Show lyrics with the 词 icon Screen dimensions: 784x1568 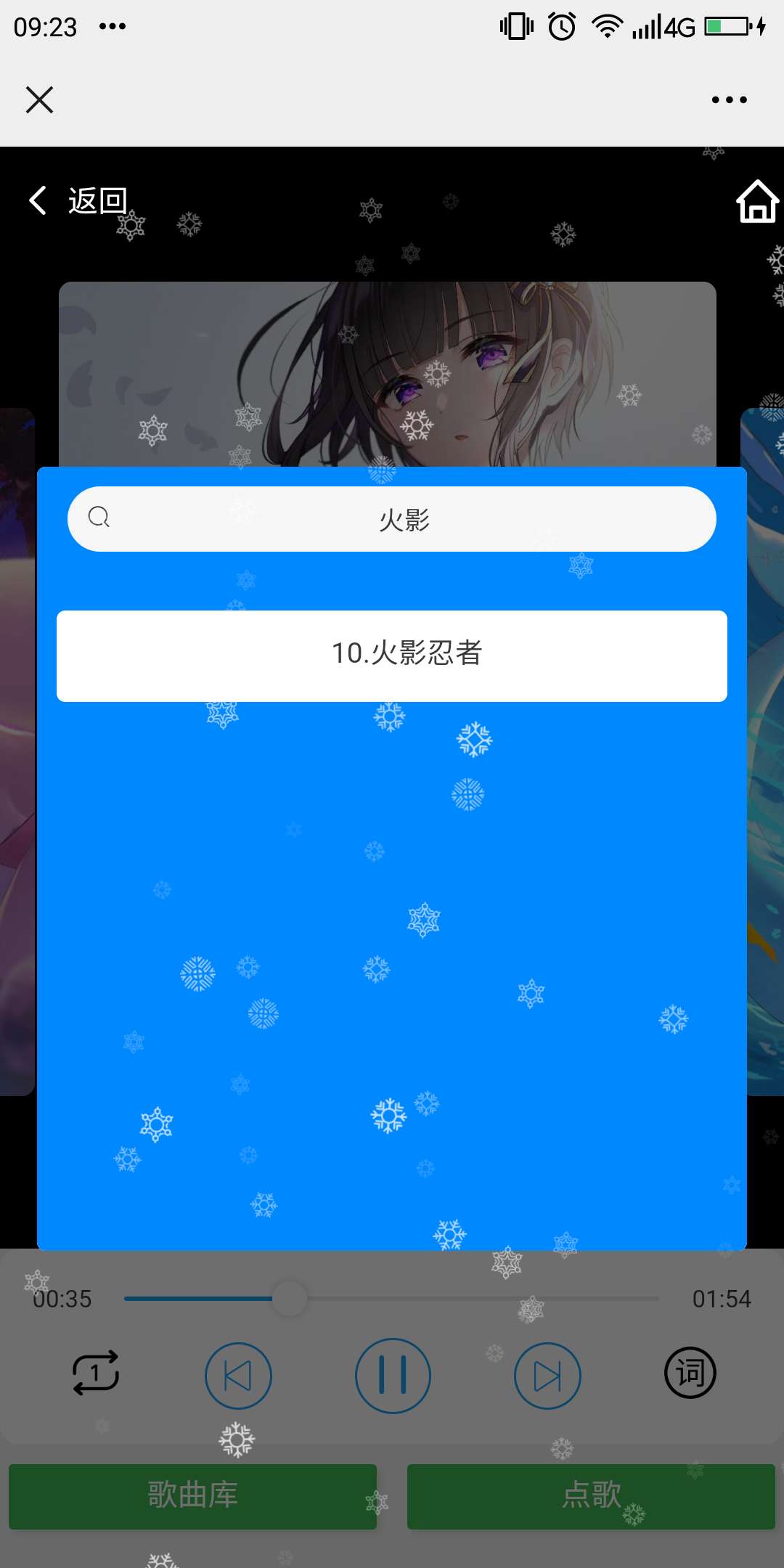690,1373
